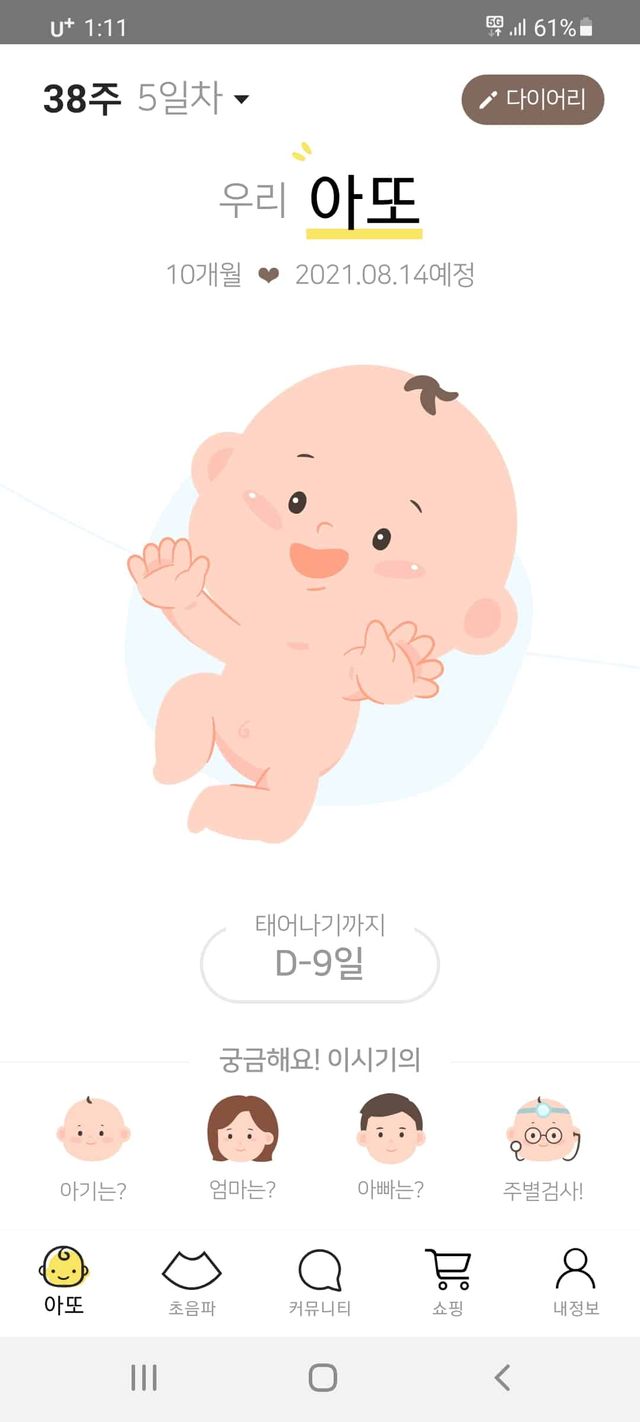Switch to the 커뮤니티 community tab
This screenshot has height=1422, width=640.
(320, 1282)
